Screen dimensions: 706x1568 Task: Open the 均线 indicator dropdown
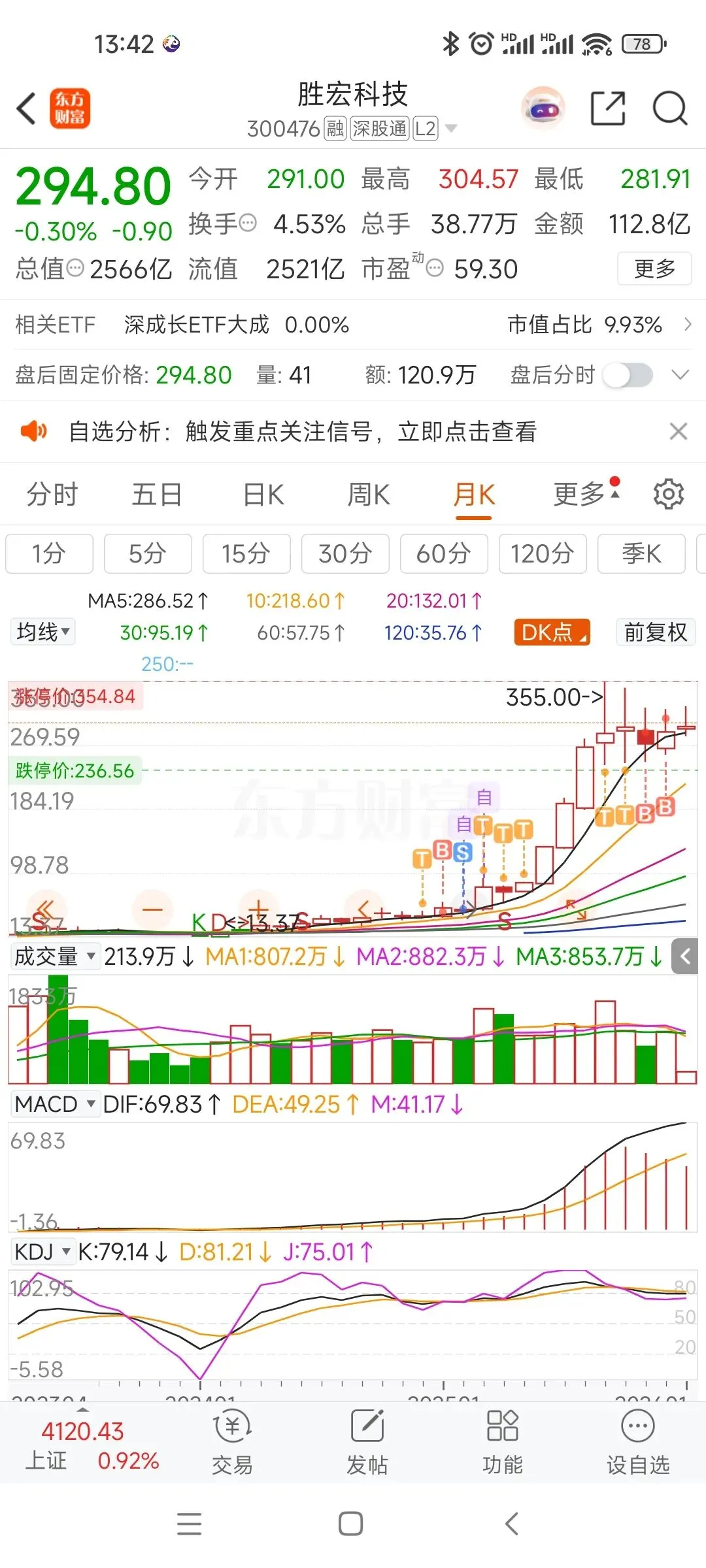pyautogui.click(x=43, y=632)
